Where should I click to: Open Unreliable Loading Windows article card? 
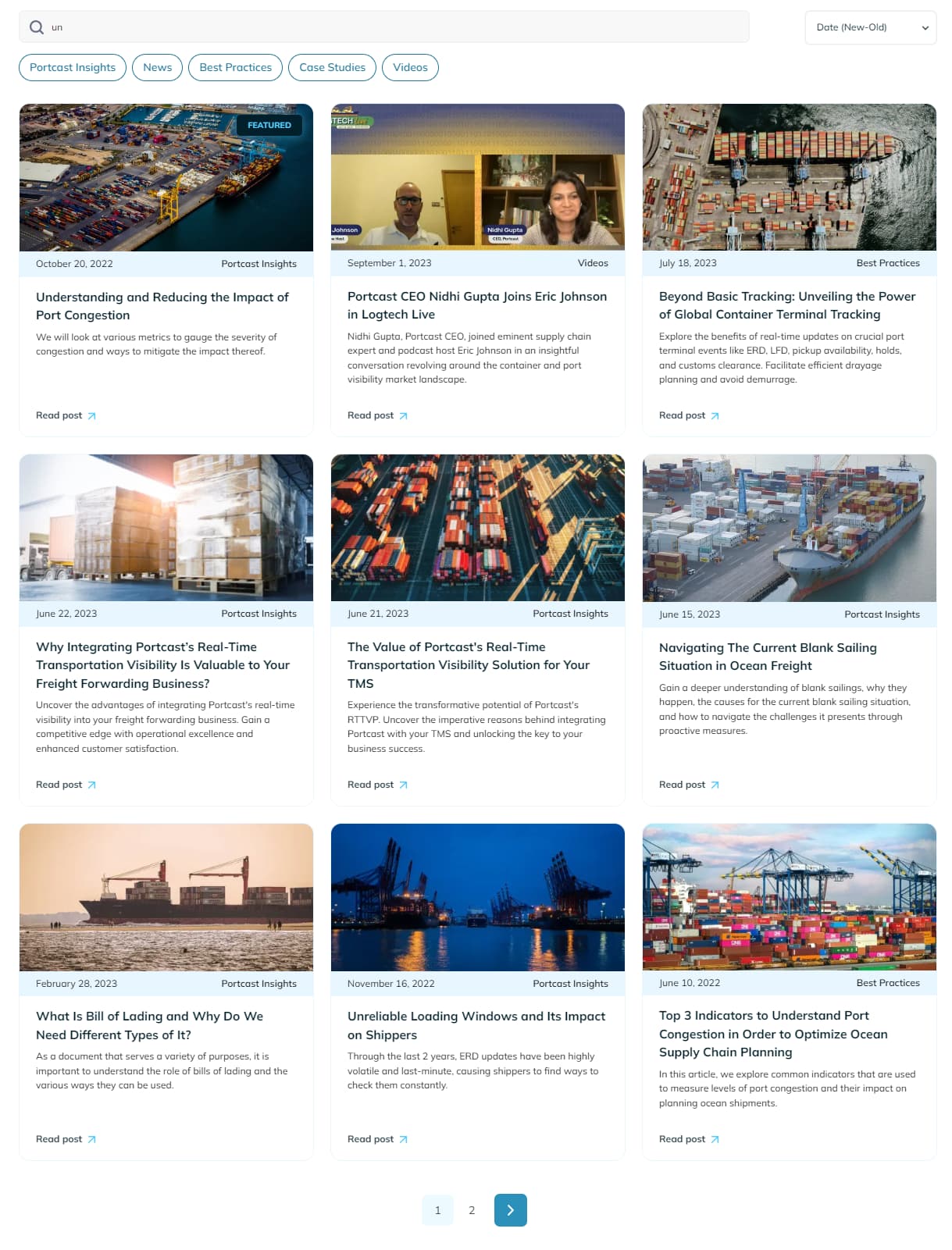(476, 1025)
